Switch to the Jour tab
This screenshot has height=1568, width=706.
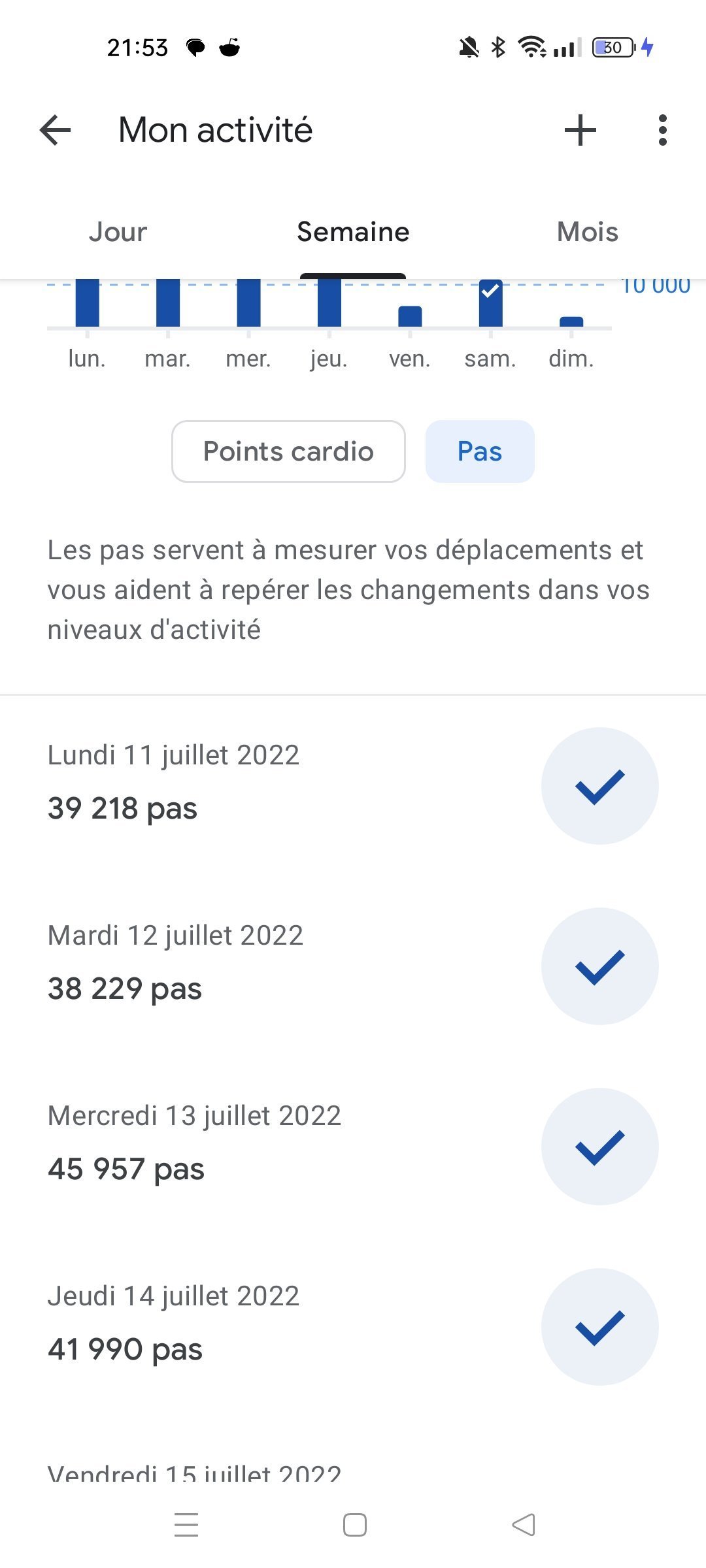118,232
